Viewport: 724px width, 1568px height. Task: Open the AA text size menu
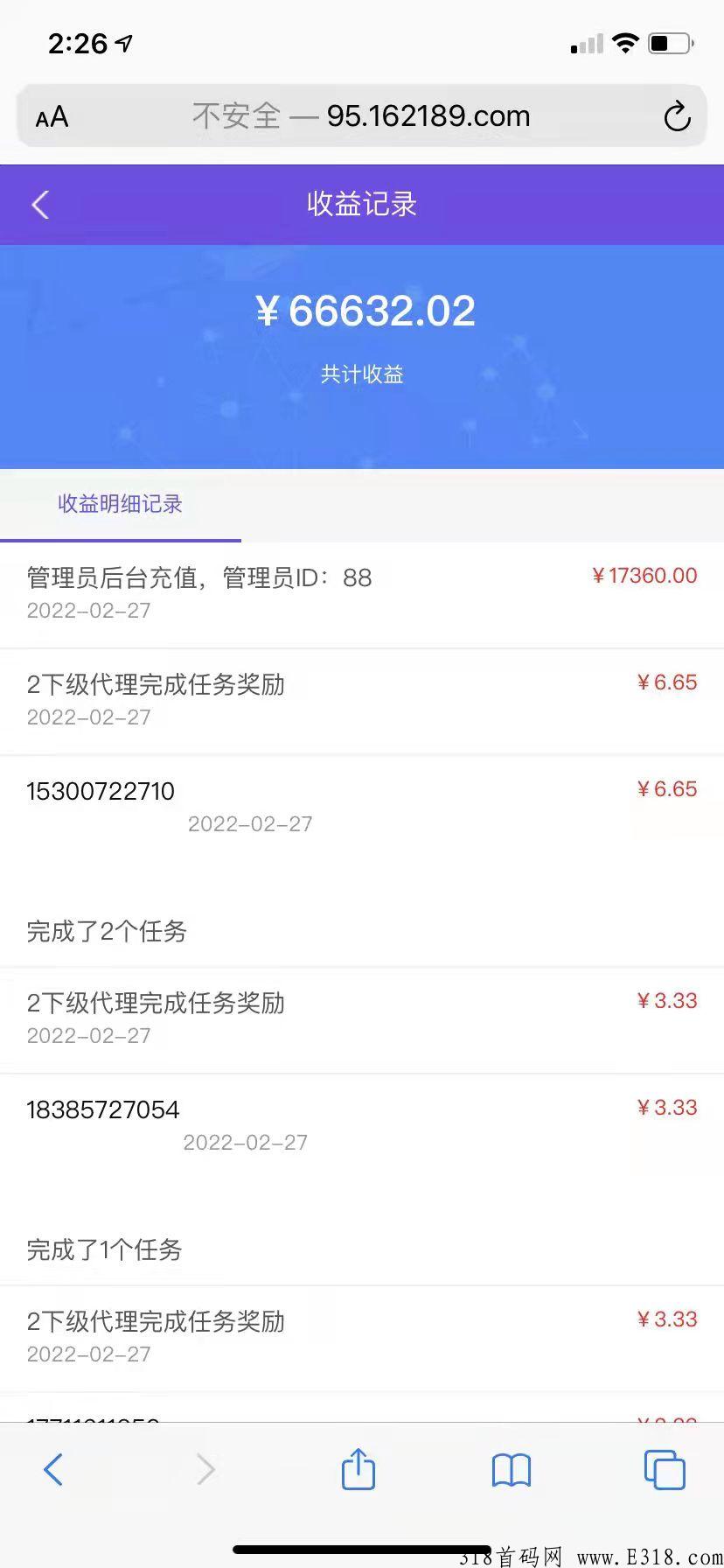52,115
